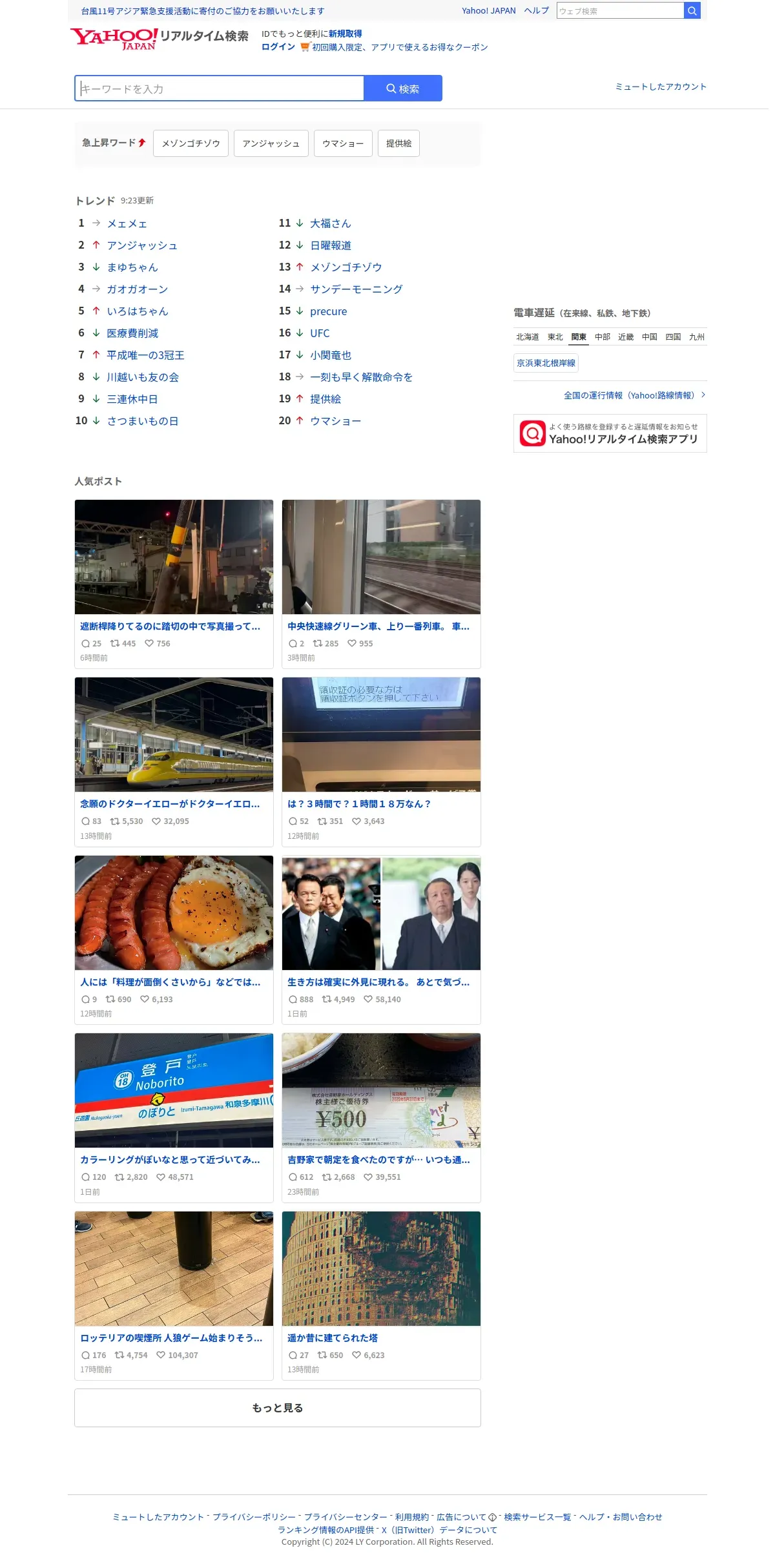Open the Doctor Yellow train post

pyautogui.click(x=174, y=762)
